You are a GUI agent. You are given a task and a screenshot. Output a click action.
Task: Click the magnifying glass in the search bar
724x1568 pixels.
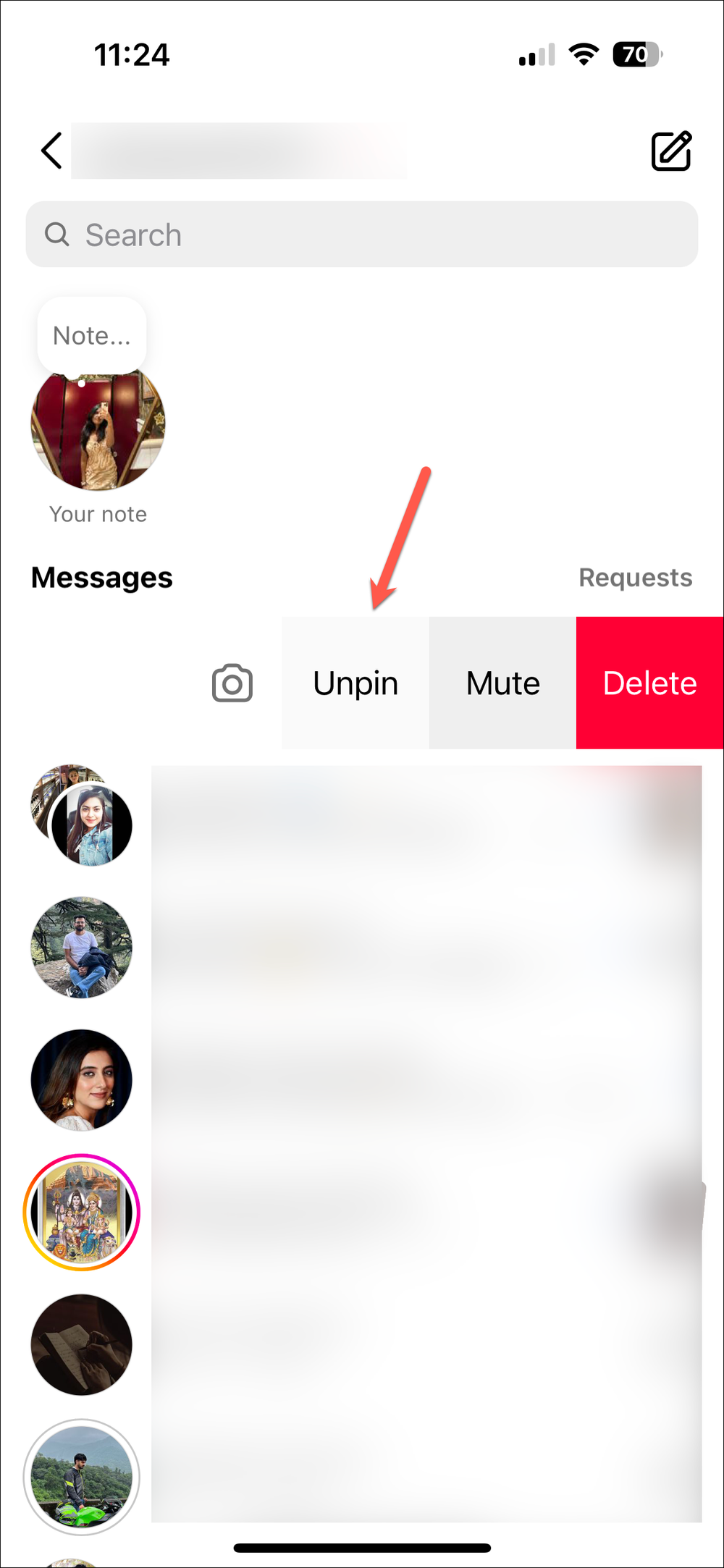pos(58,235)
